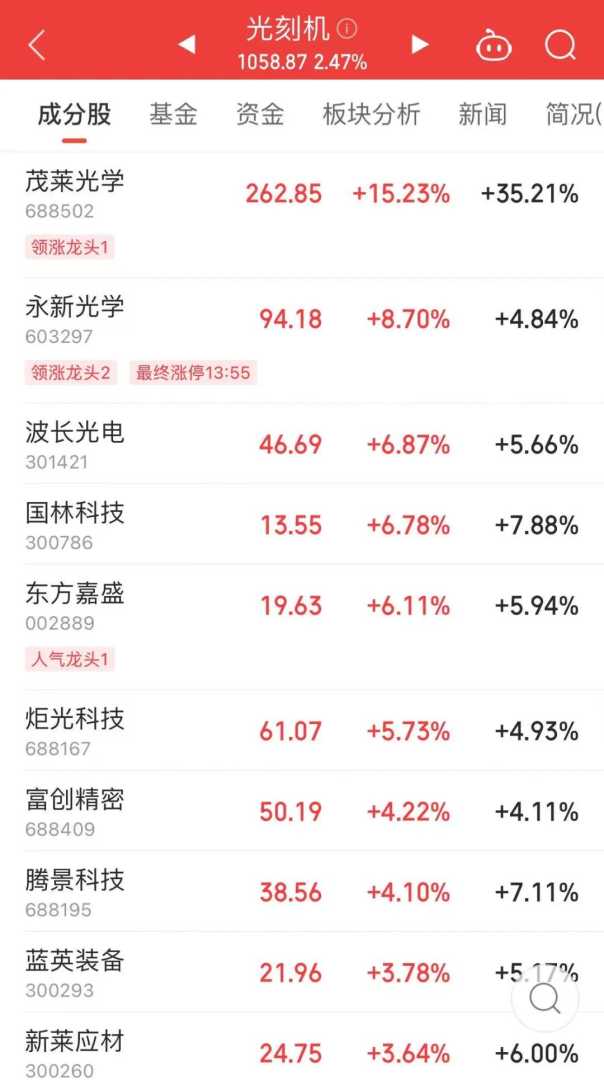
Task: View 波长光电 stock page
Action: coord(75,433)
